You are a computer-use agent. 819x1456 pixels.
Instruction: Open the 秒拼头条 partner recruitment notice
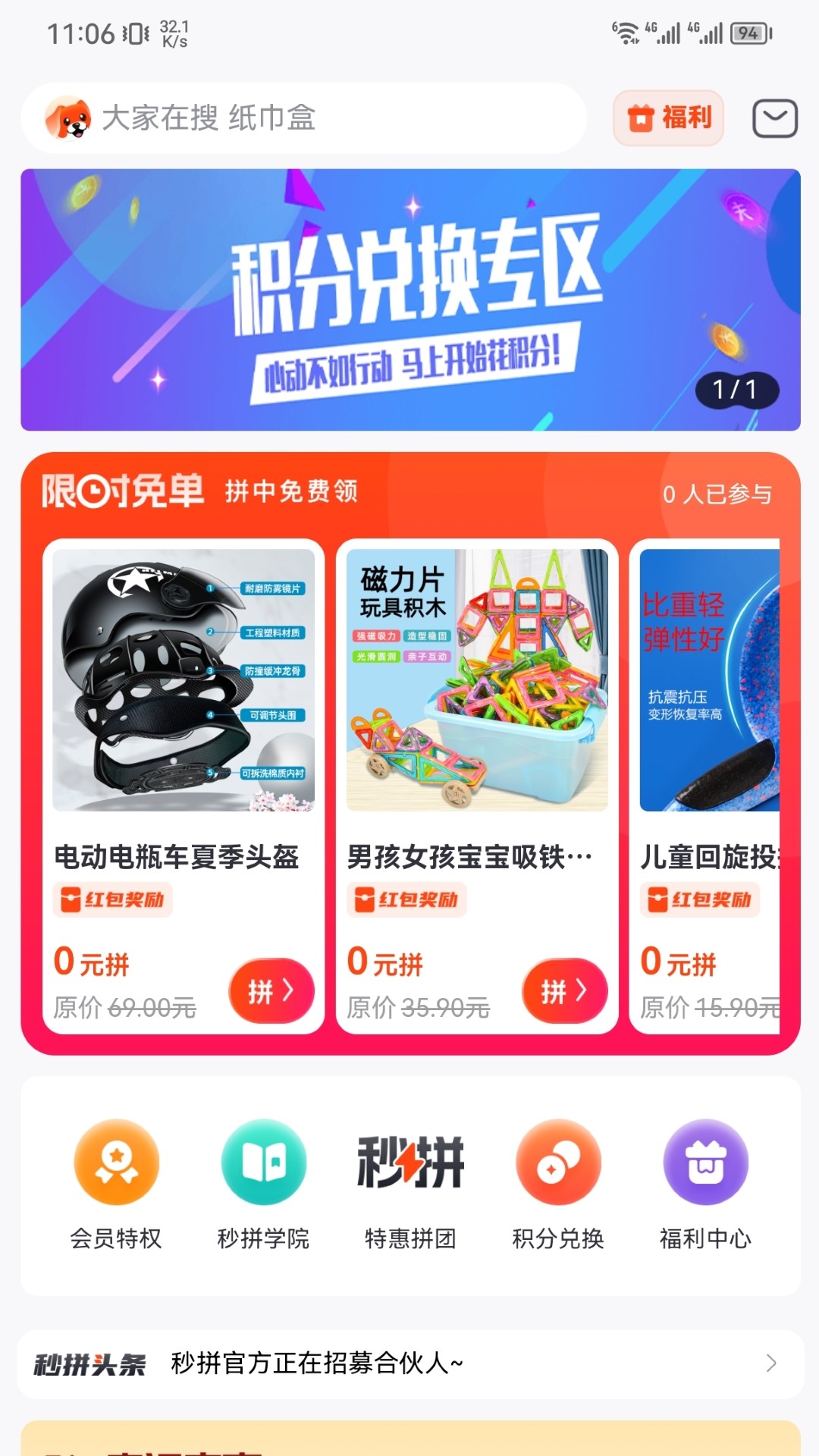[x=410, y=1363]
